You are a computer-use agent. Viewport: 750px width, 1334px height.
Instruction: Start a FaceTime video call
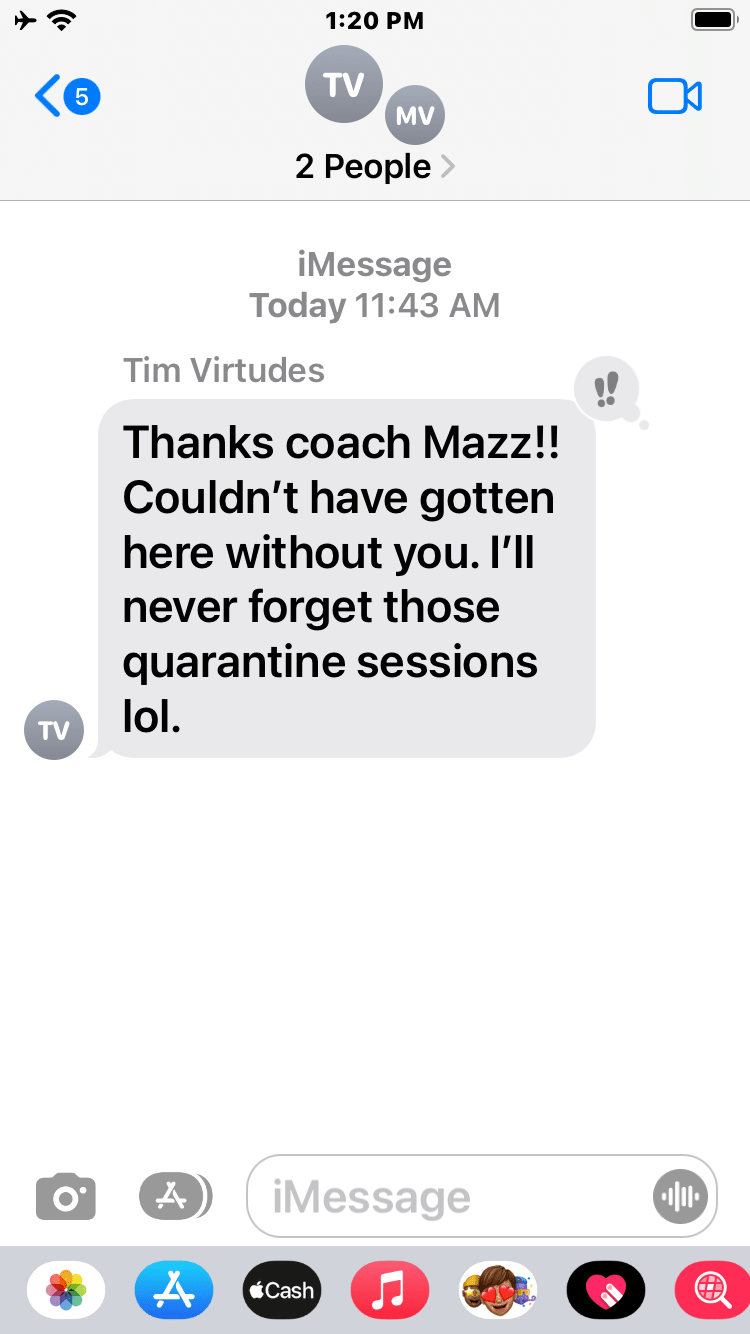(x=675, y=96)
